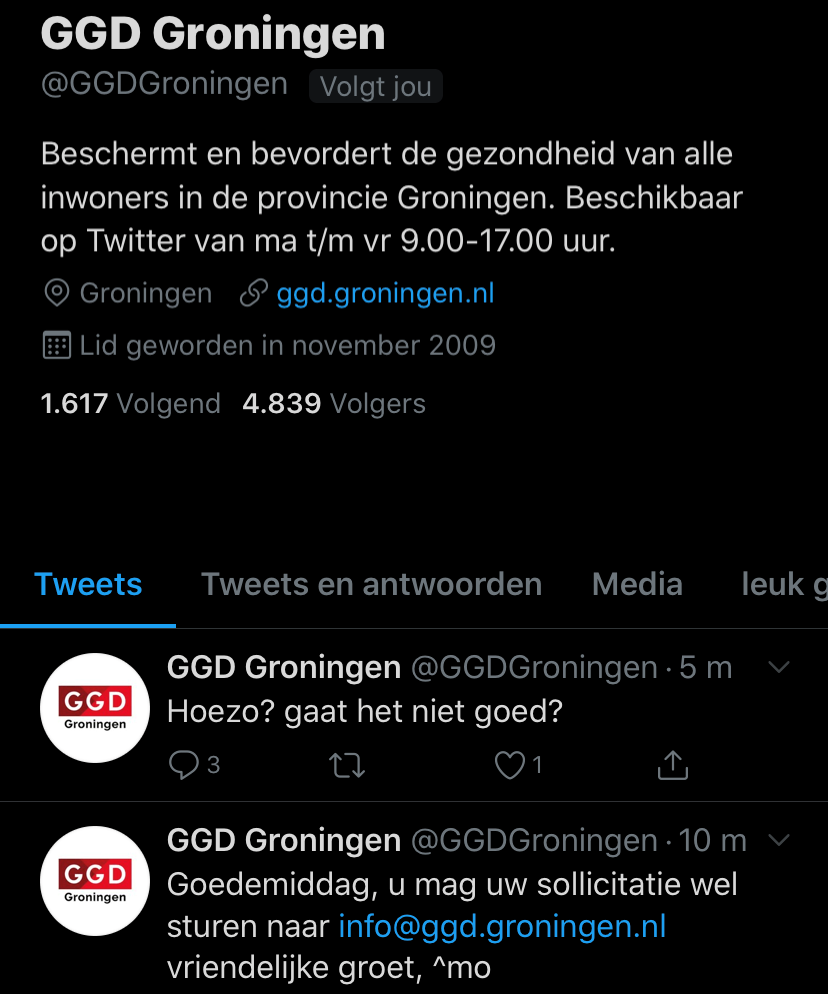828x994 pixels.
Task: View the 1.617 Volgend list
Action: pos(130,404)
